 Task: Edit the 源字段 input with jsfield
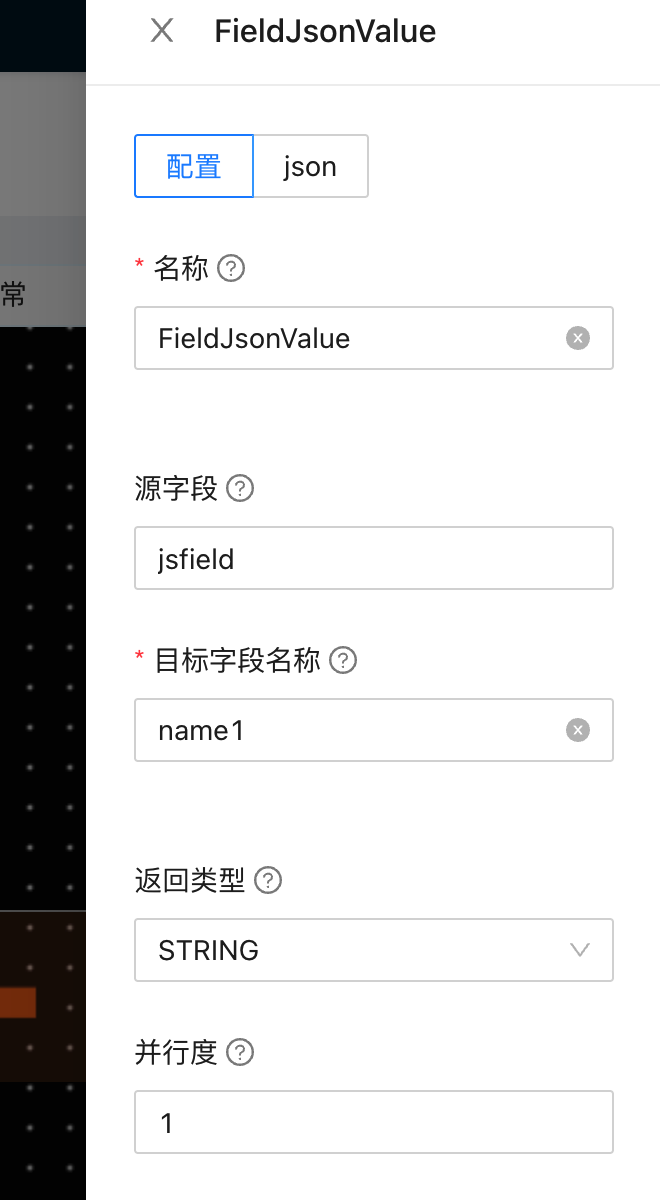pyautogui.click(x=374, y=558)
